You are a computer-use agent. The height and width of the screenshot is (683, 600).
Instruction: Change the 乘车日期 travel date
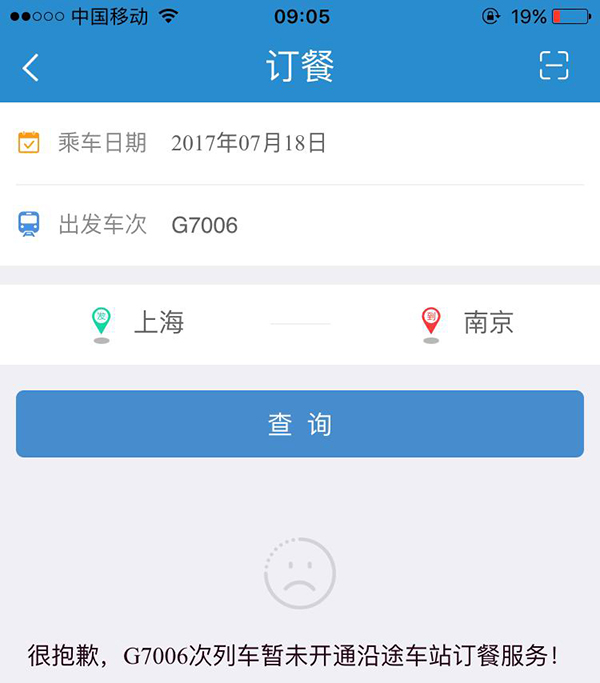(x=249, y=143)
